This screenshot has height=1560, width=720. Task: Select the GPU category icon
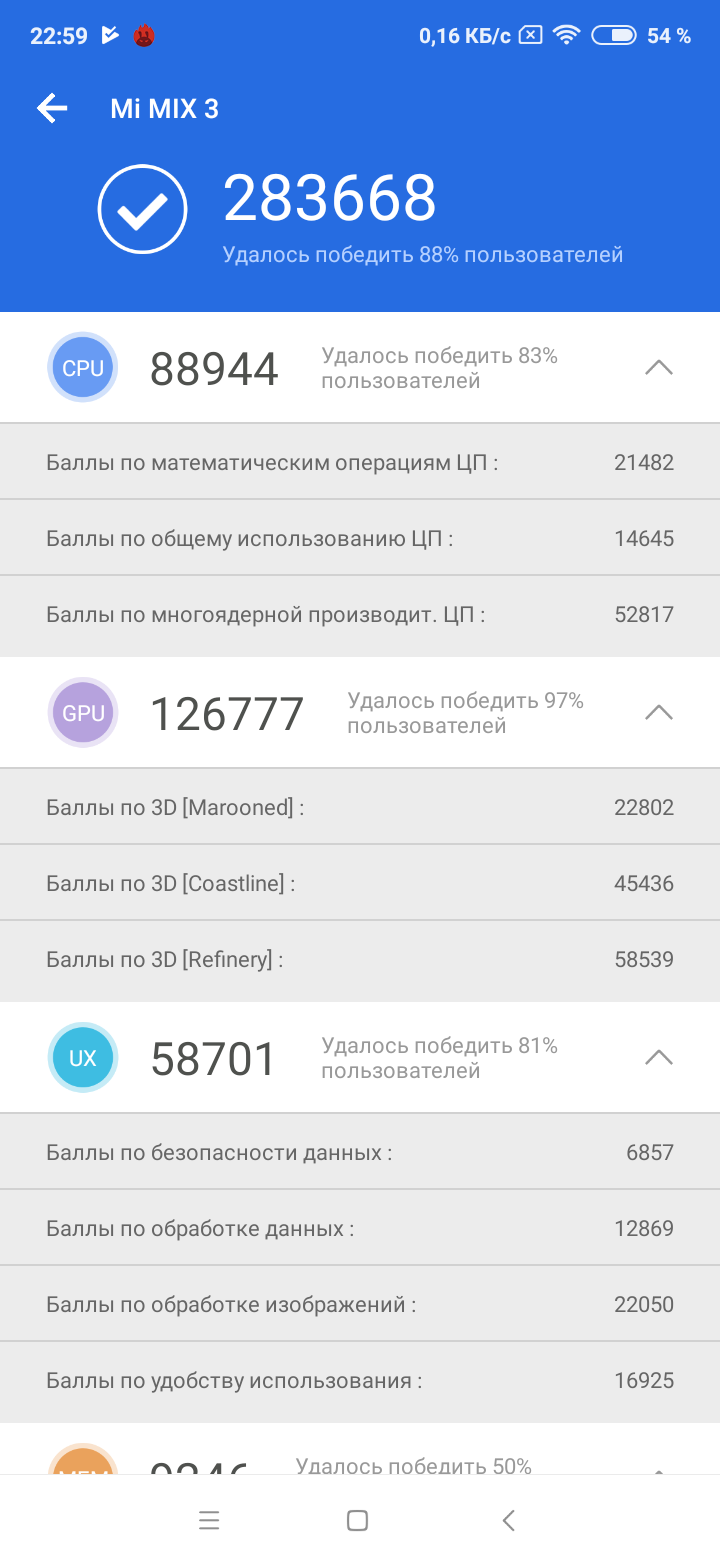click(x=82, y=712)
